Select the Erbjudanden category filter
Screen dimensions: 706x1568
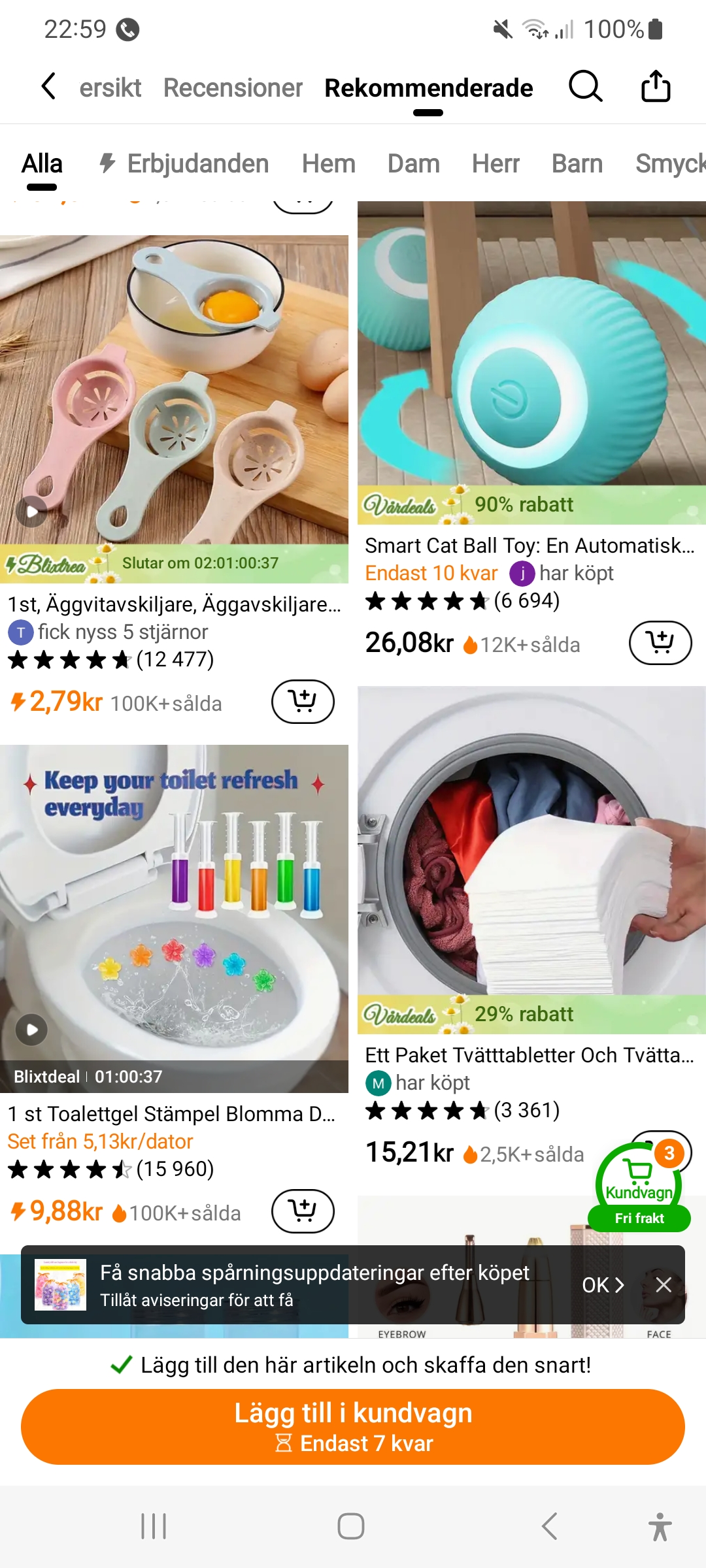coord(184,164)
